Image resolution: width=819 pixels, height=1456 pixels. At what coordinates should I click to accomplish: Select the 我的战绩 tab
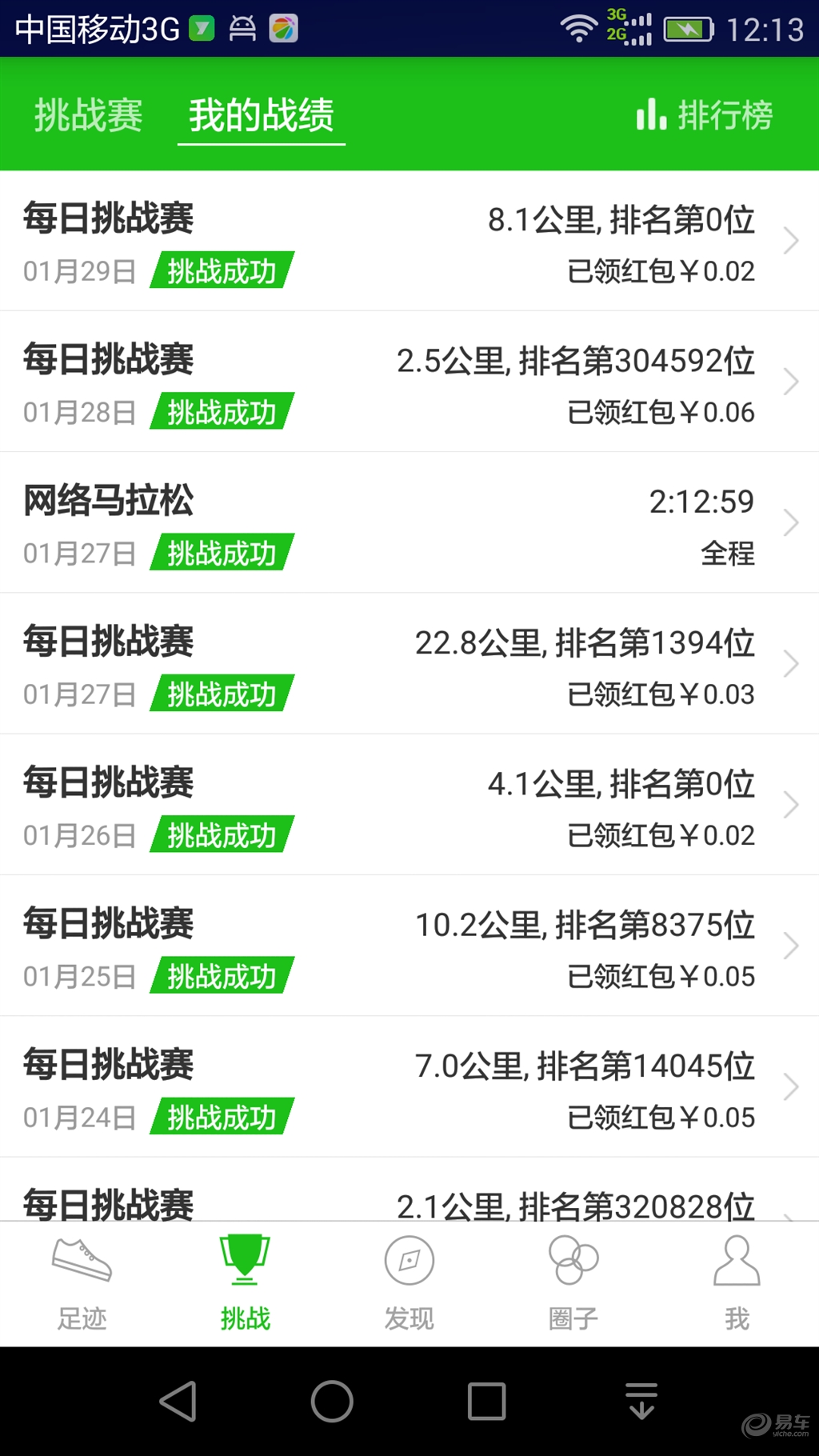[262, 115]
